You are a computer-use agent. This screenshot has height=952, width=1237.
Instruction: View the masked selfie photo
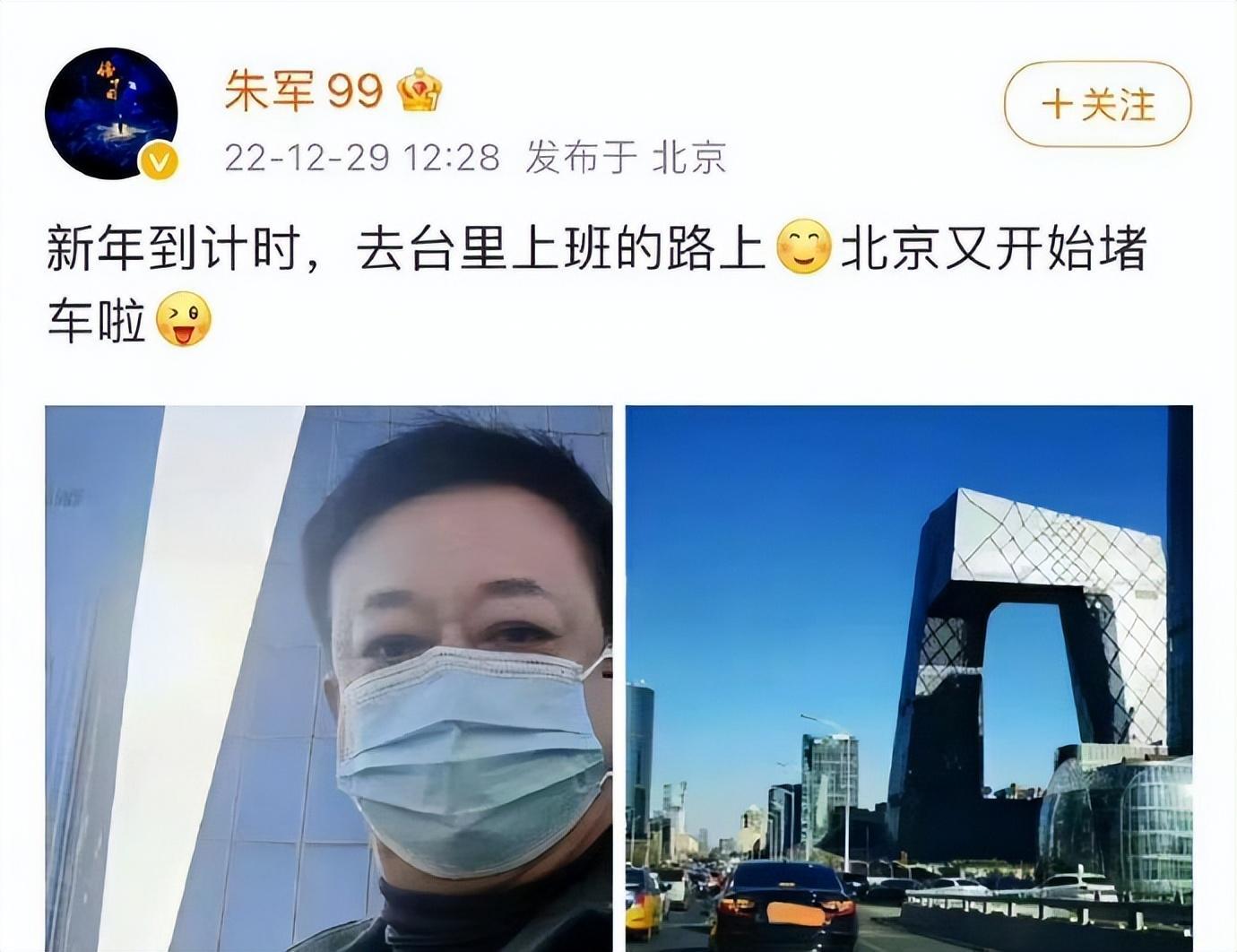[x=329, y=678]
